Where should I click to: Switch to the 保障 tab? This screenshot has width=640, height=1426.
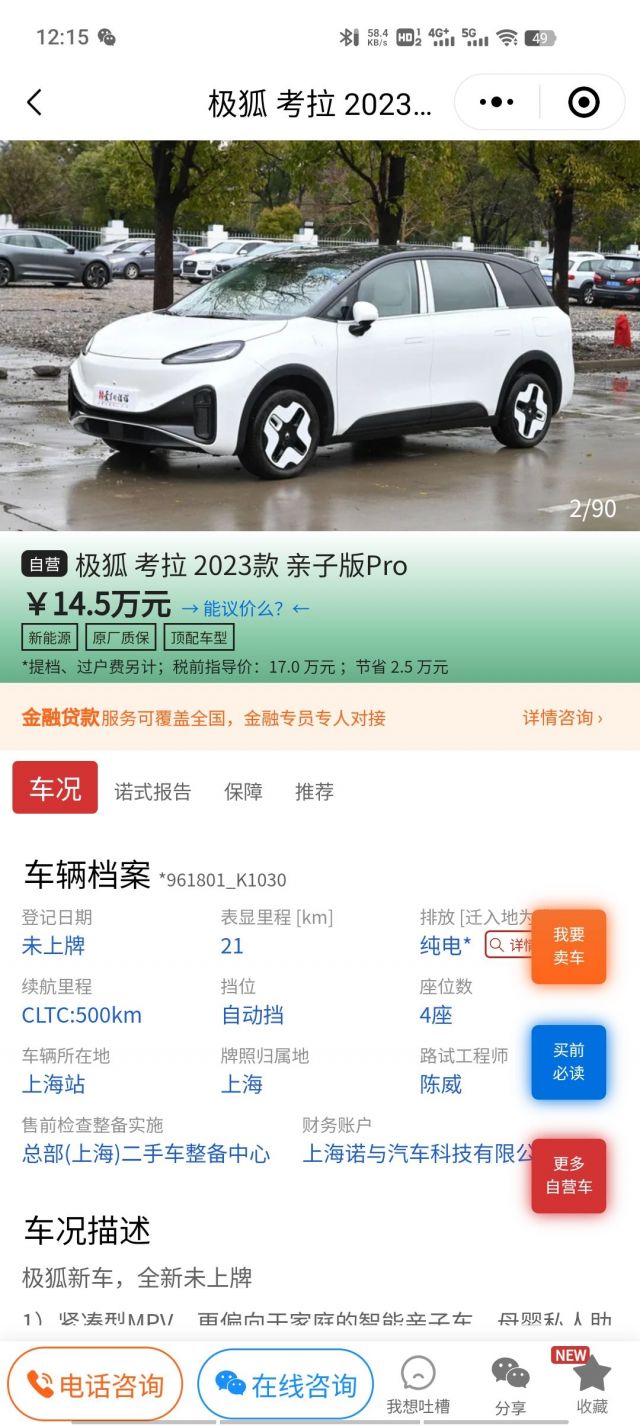coord(243,792)
